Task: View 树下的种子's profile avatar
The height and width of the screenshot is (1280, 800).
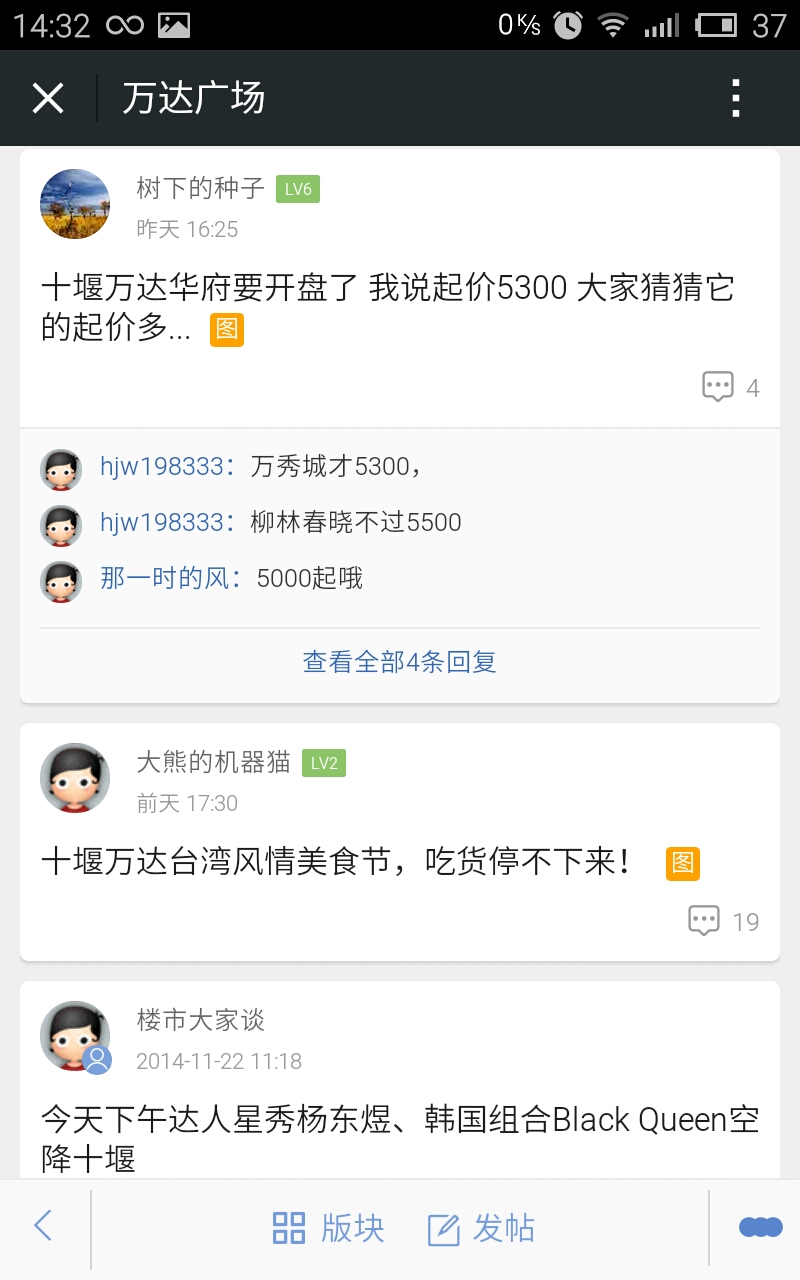Action: (75, 204)
